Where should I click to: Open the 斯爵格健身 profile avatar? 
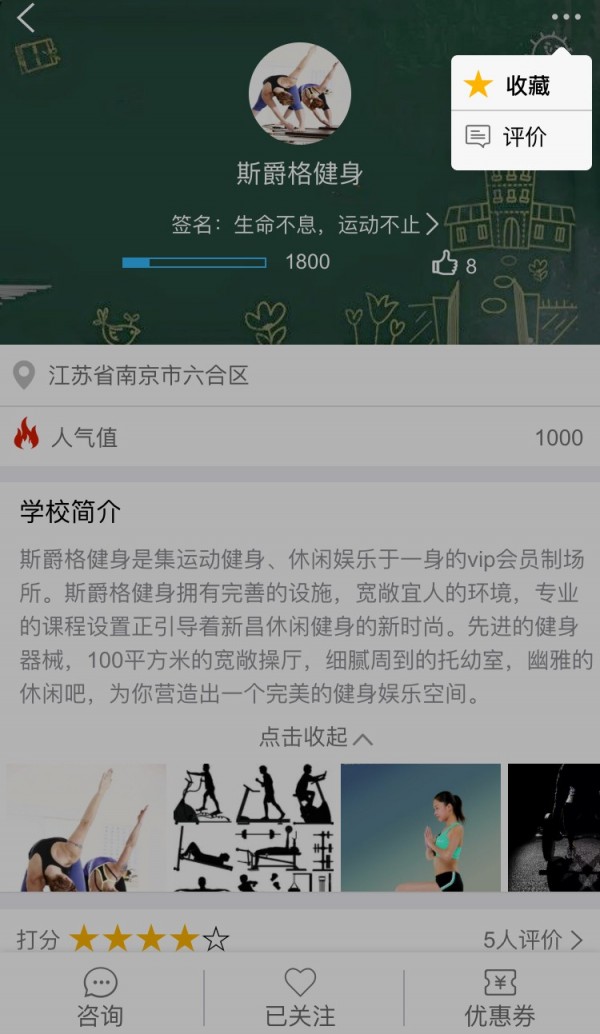tap(299, 93)
